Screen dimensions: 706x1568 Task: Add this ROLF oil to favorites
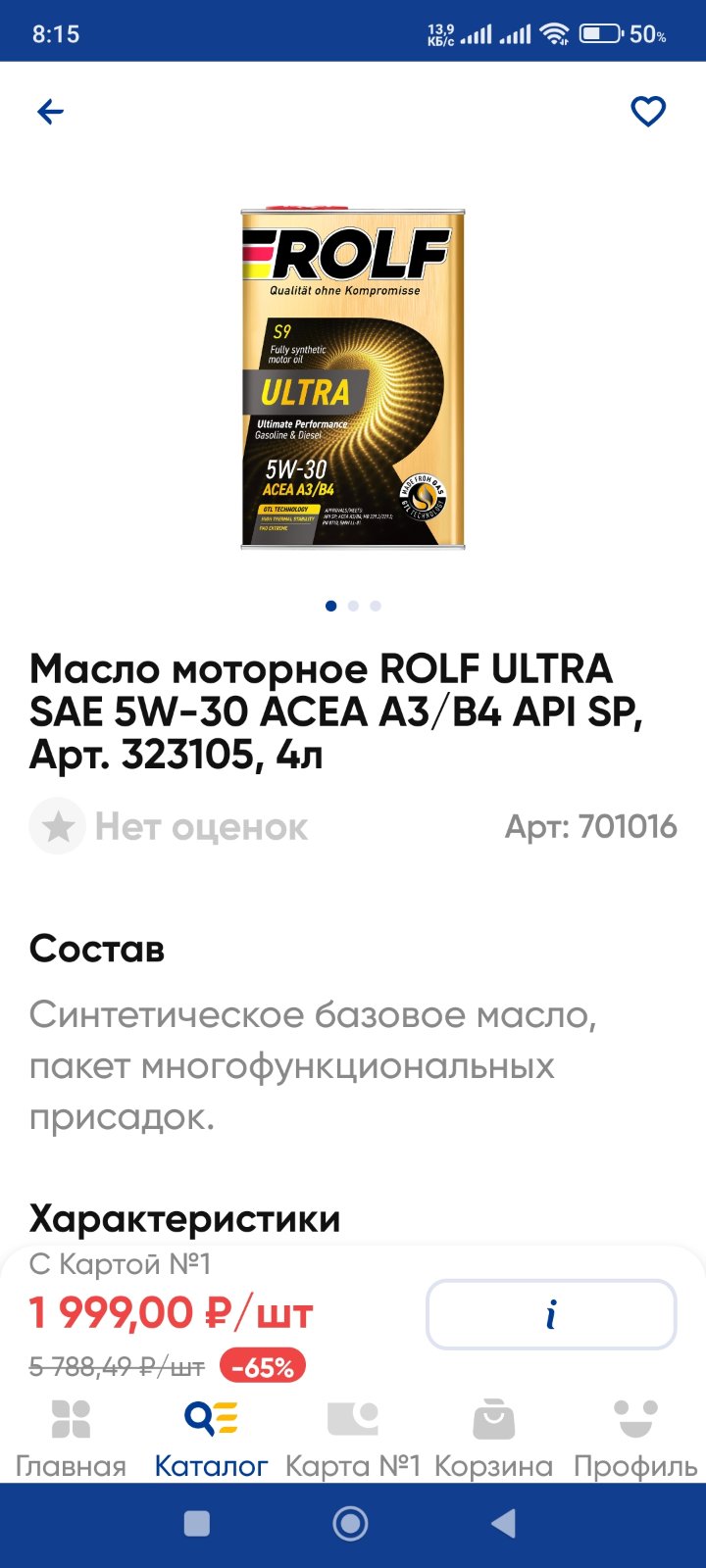click(647, 111)
